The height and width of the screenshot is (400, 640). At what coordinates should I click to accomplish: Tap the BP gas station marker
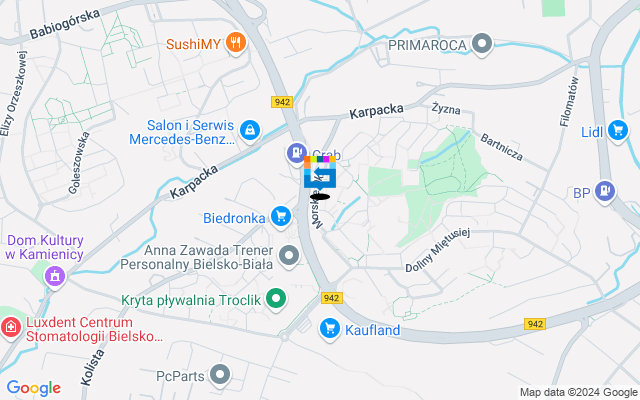[x=605, y=191]
